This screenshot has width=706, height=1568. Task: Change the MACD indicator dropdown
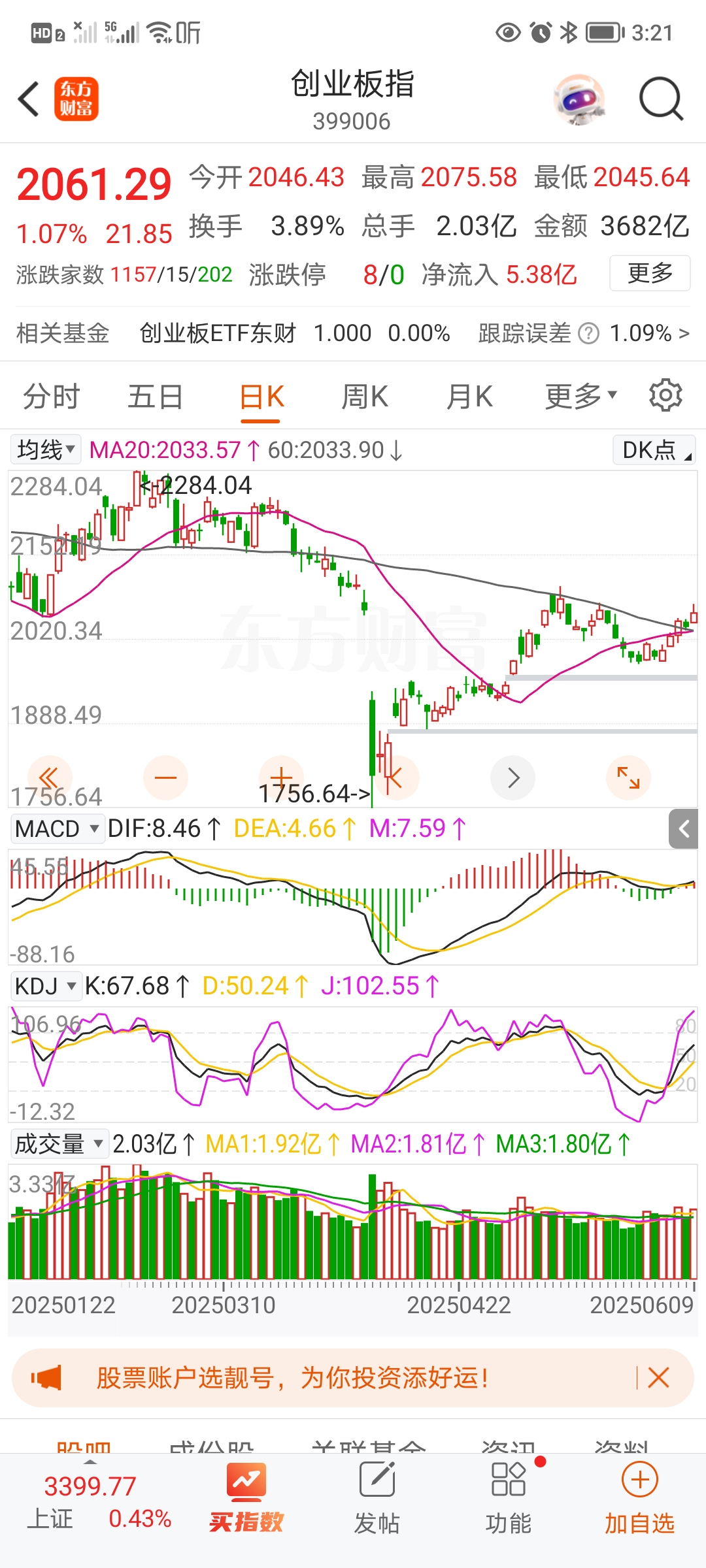point(57,828)
